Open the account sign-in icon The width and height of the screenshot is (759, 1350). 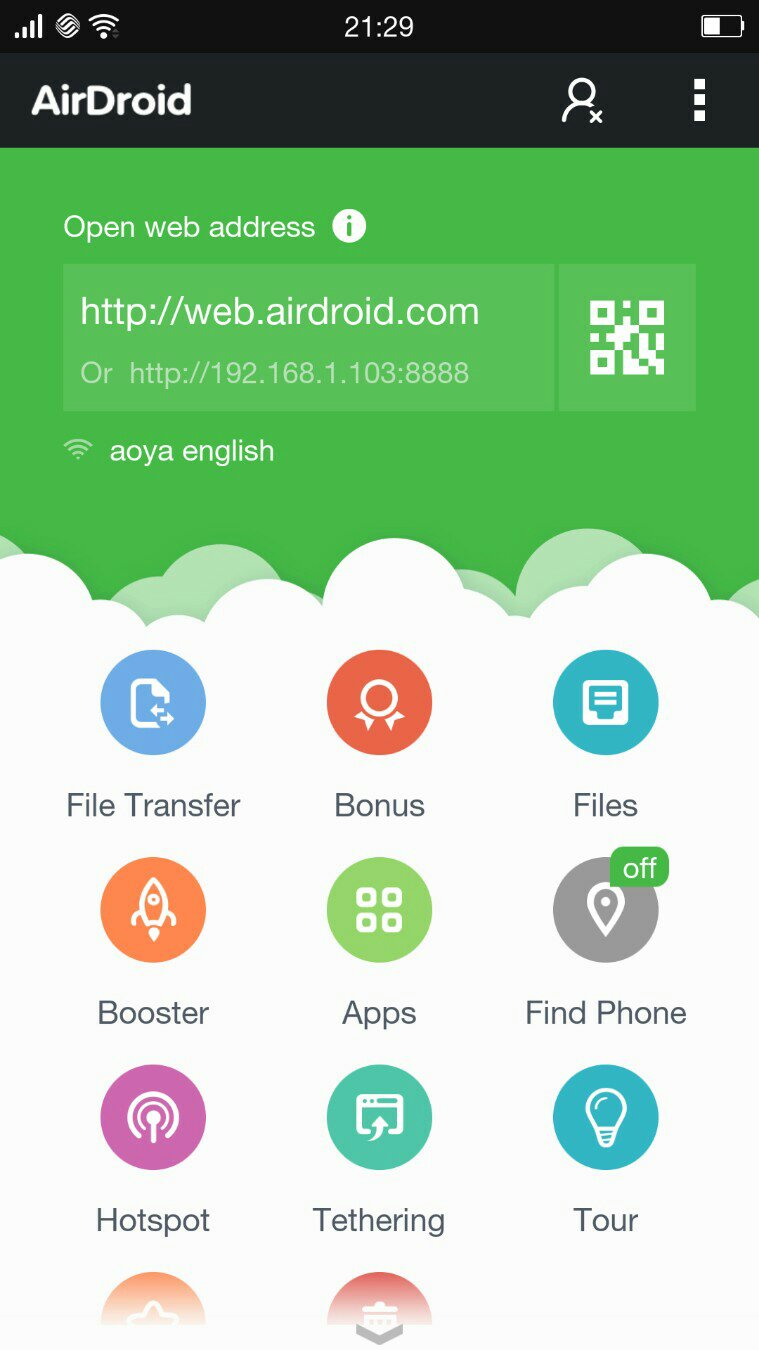pos(581,101)
